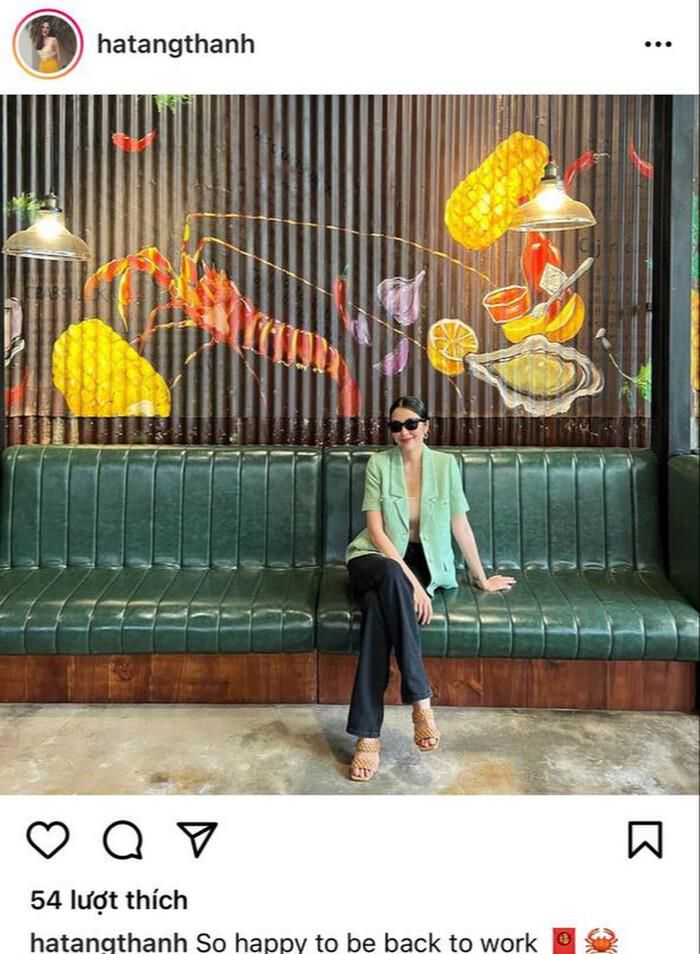This screenshot has width=700, height=954.
Task: Share the post via the paper plane
Action: (196, 840)
